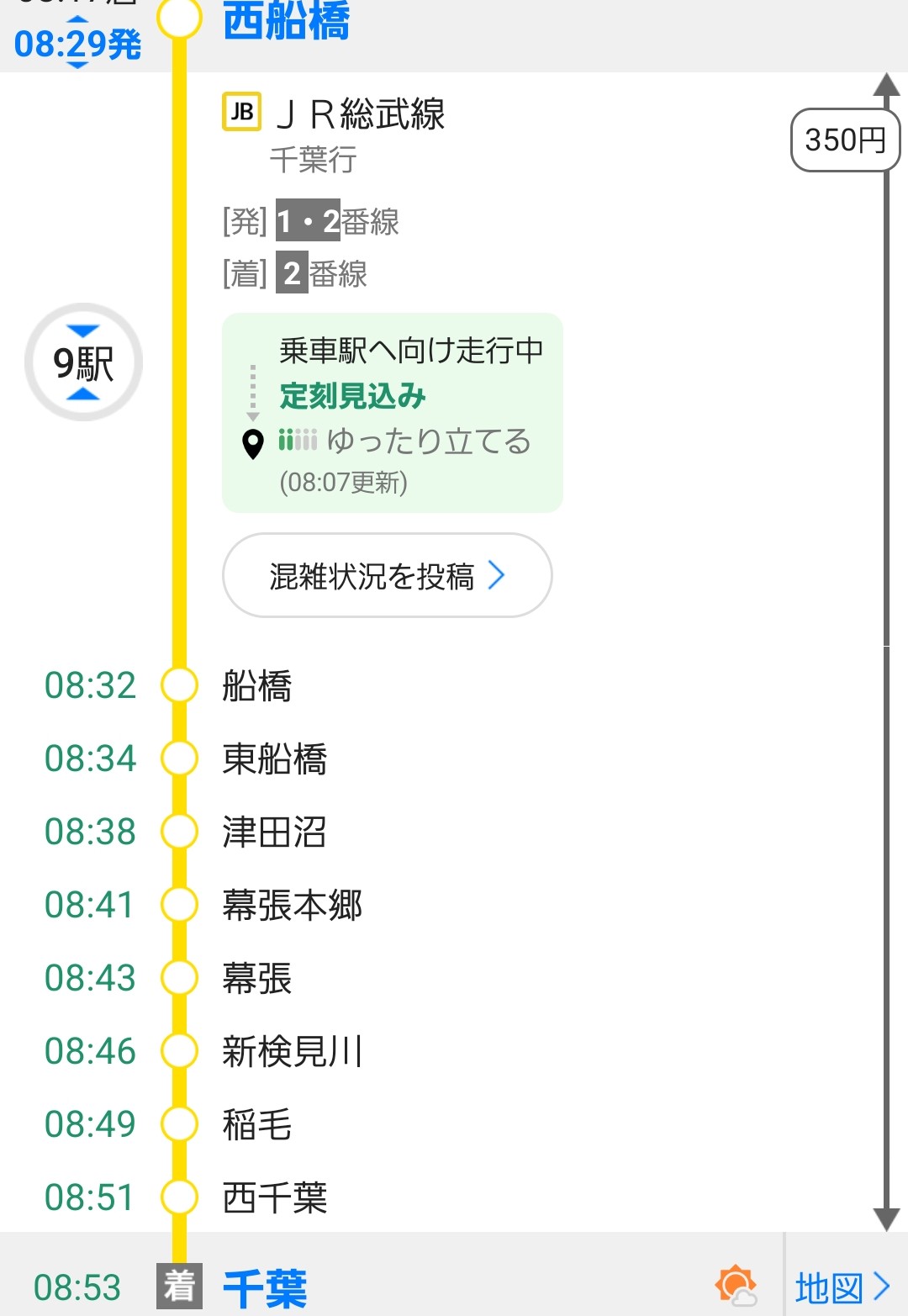Change the 08:29発 departure train
908x1316 pixels.
tap(77, 44)
